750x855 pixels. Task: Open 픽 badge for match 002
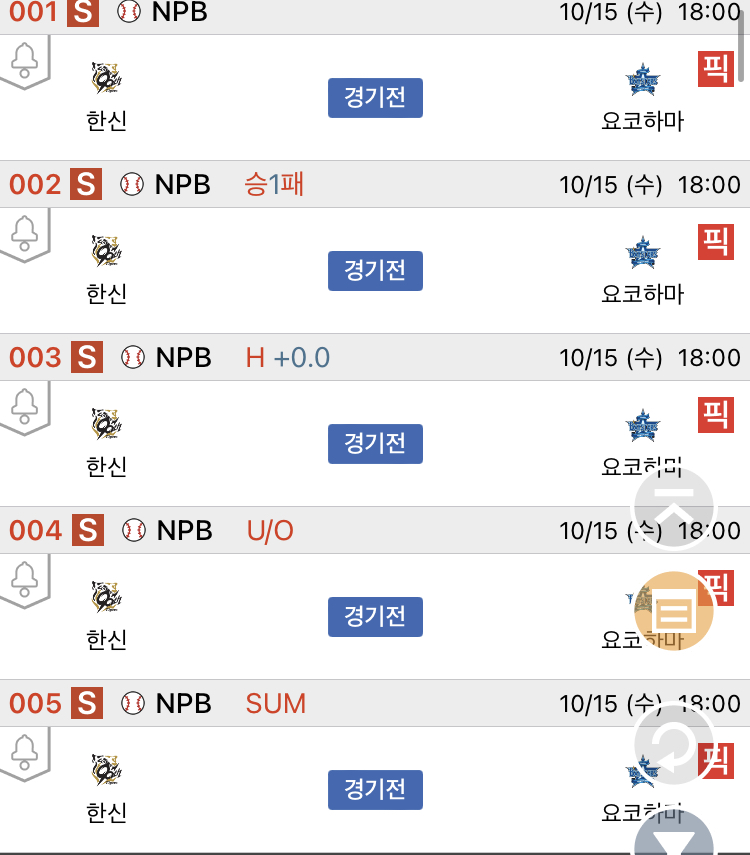click(715, 242)
